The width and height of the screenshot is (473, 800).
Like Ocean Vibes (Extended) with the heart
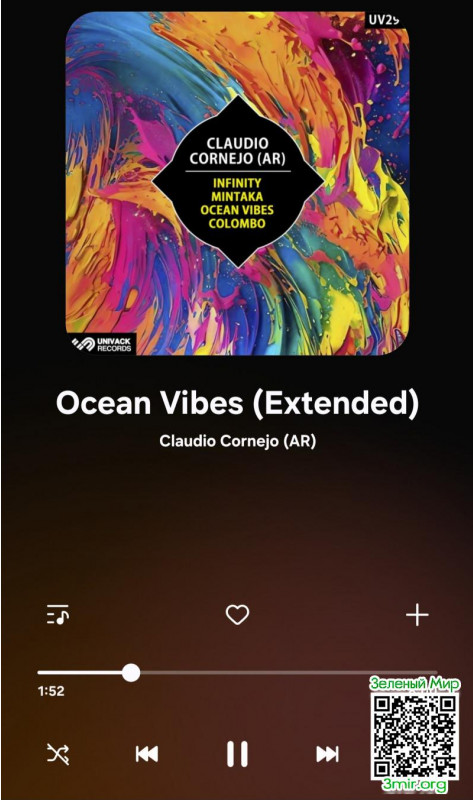(x=237, y=615)
